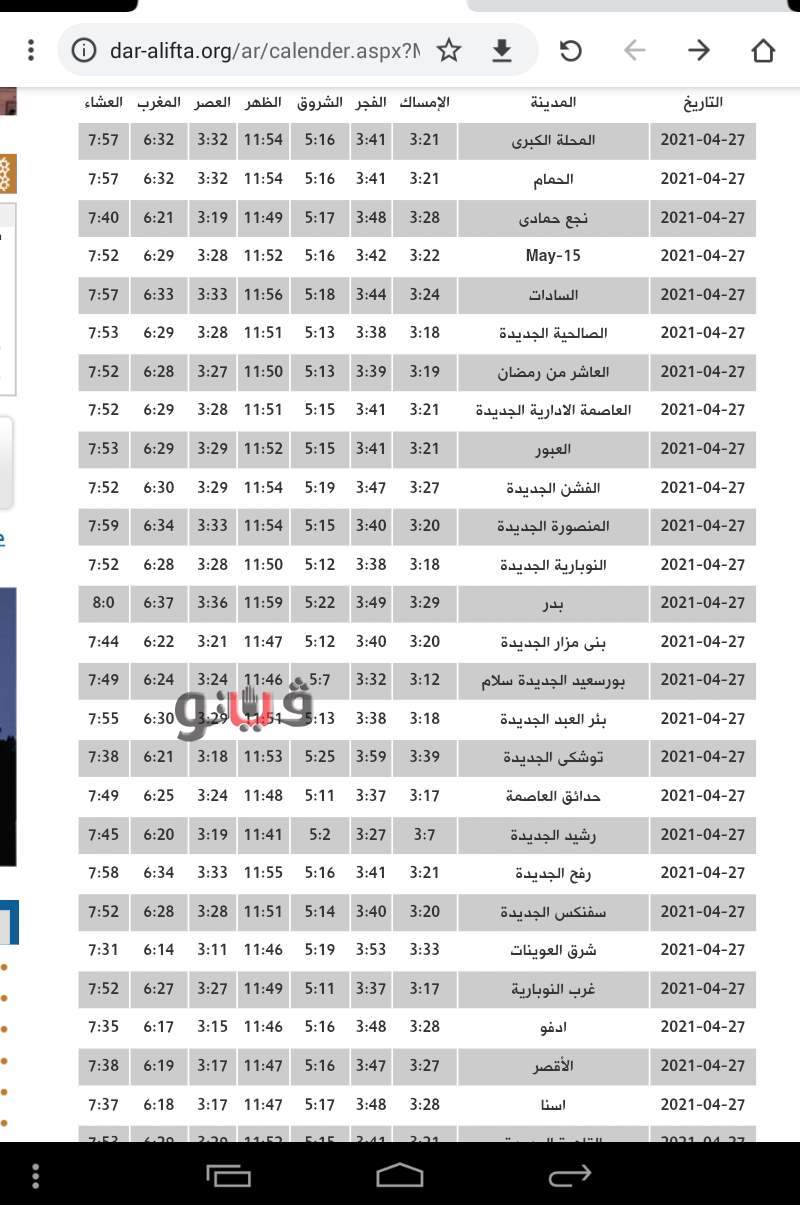Go forward to the next page
Image resolution: width=800 pixels, height=1205 pixels.
coord(699,50)
